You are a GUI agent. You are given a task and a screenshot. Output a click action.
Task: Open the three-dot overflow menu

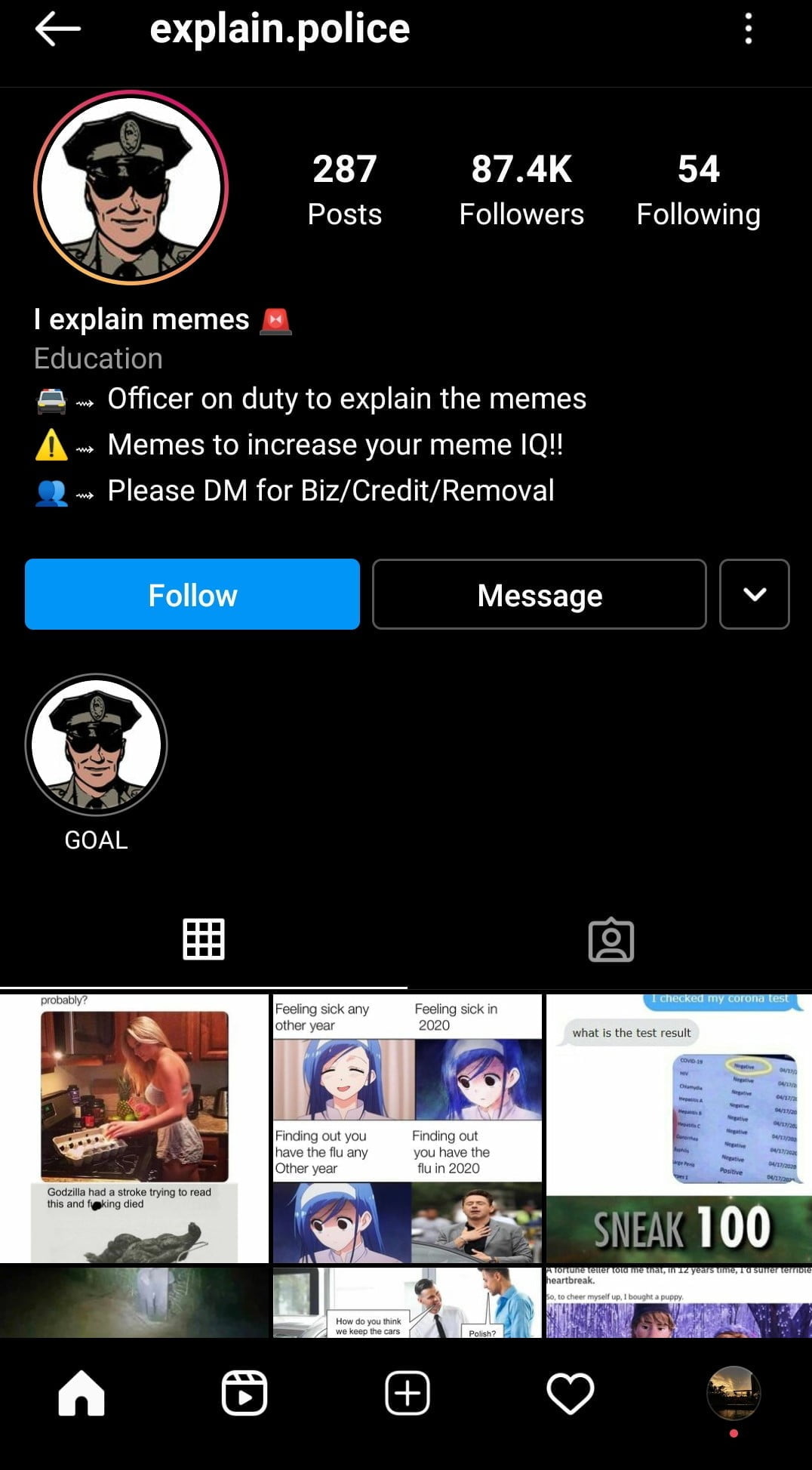[x=748, y=29]
